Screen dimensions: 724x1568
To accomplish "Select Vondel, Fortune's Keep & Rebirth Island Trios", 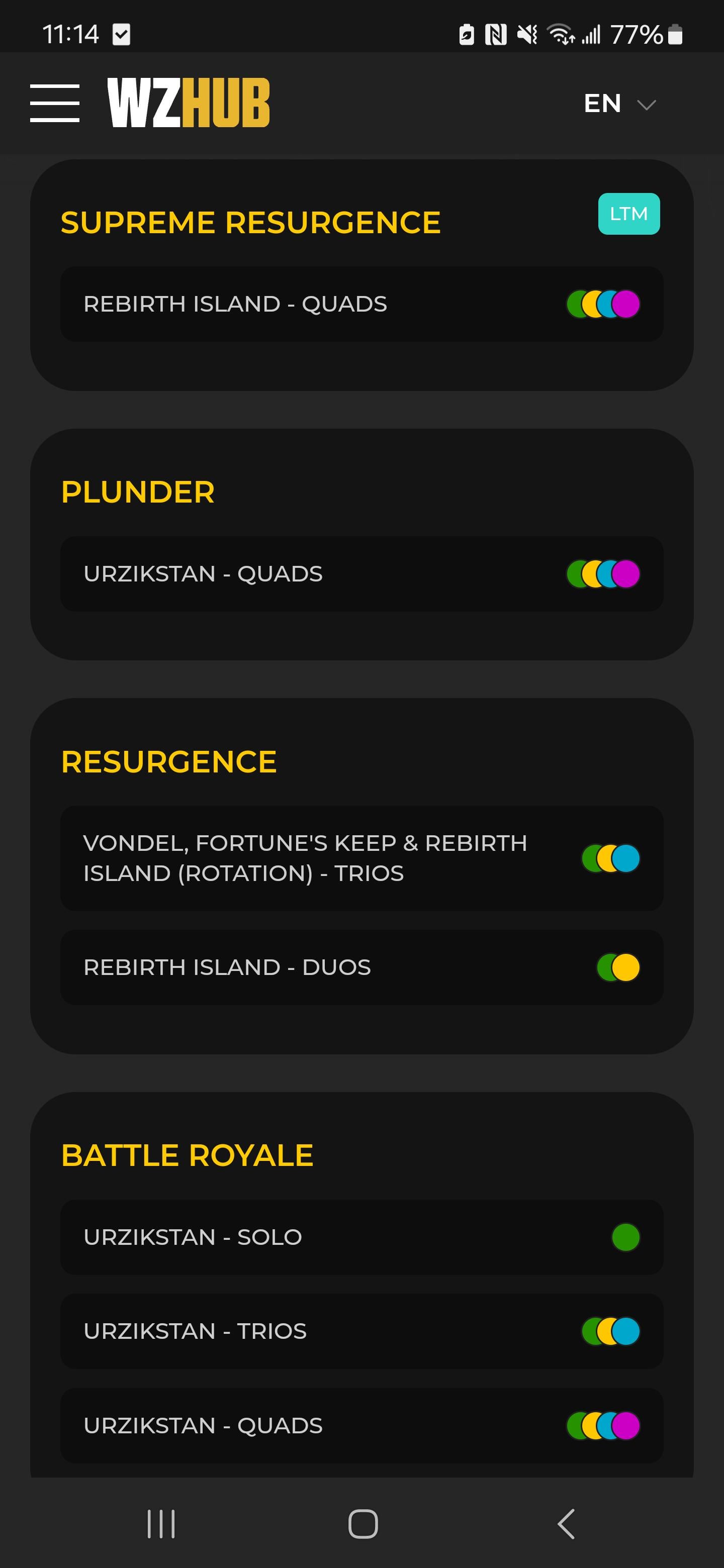I will pos(361,858).
